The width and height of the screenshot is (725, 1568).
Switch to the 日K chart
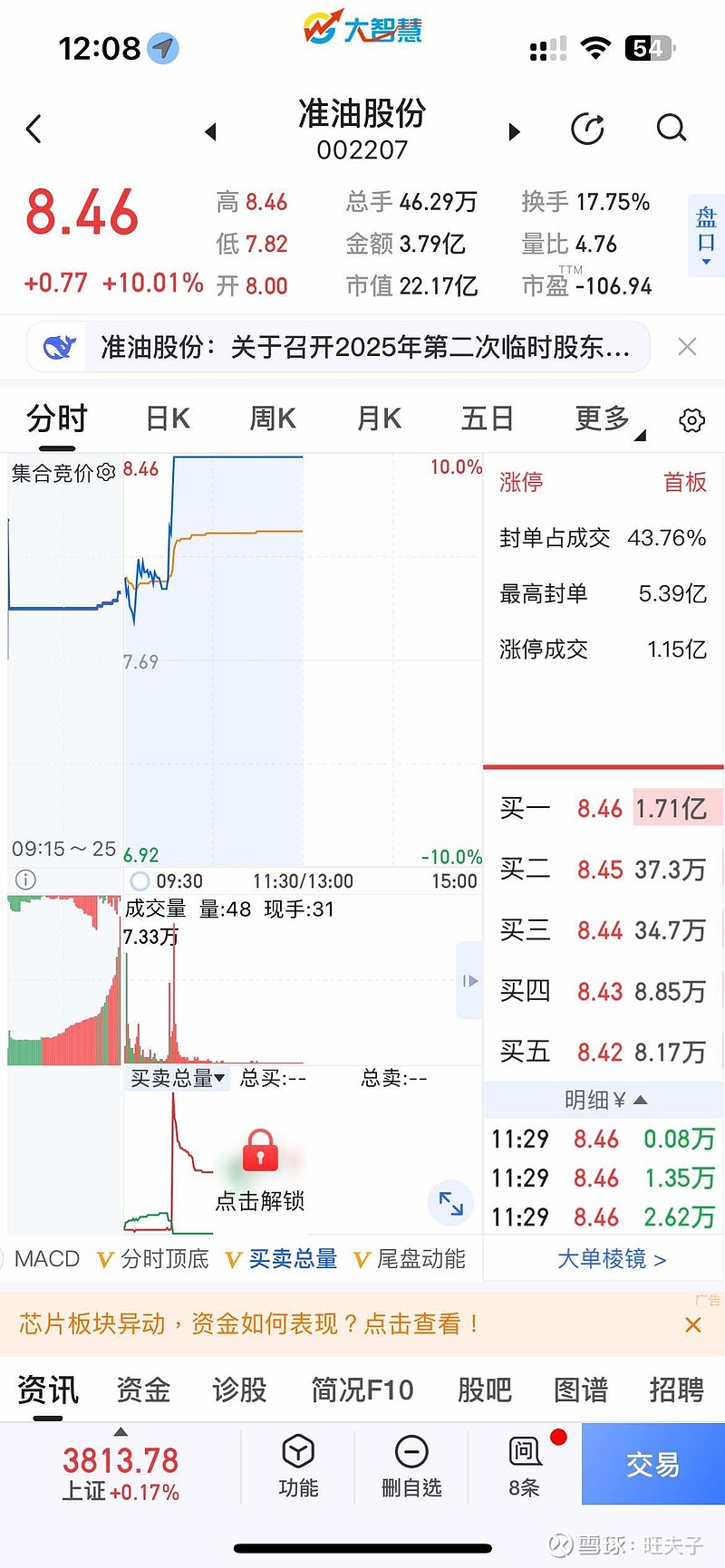point(168,418)
